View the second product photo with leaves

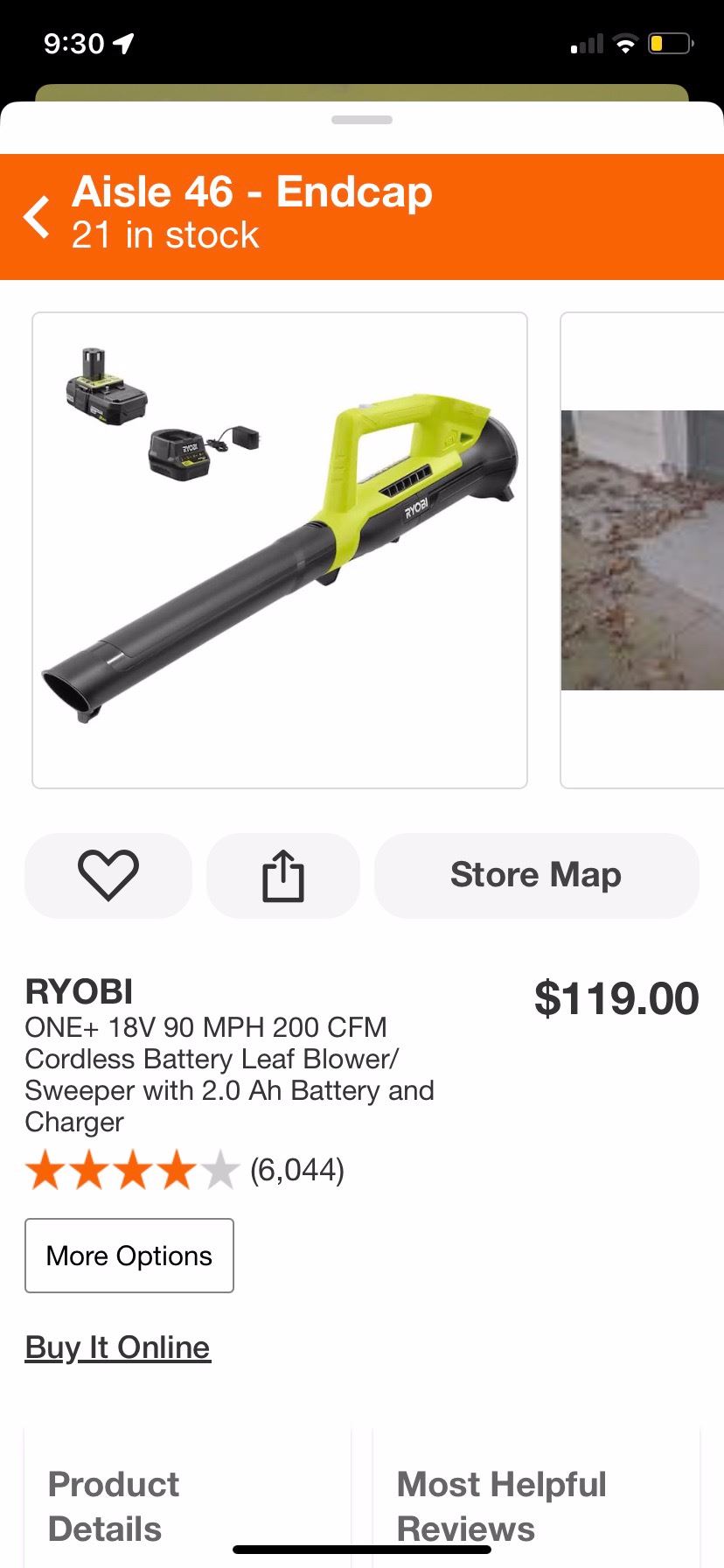coord(643,550)
